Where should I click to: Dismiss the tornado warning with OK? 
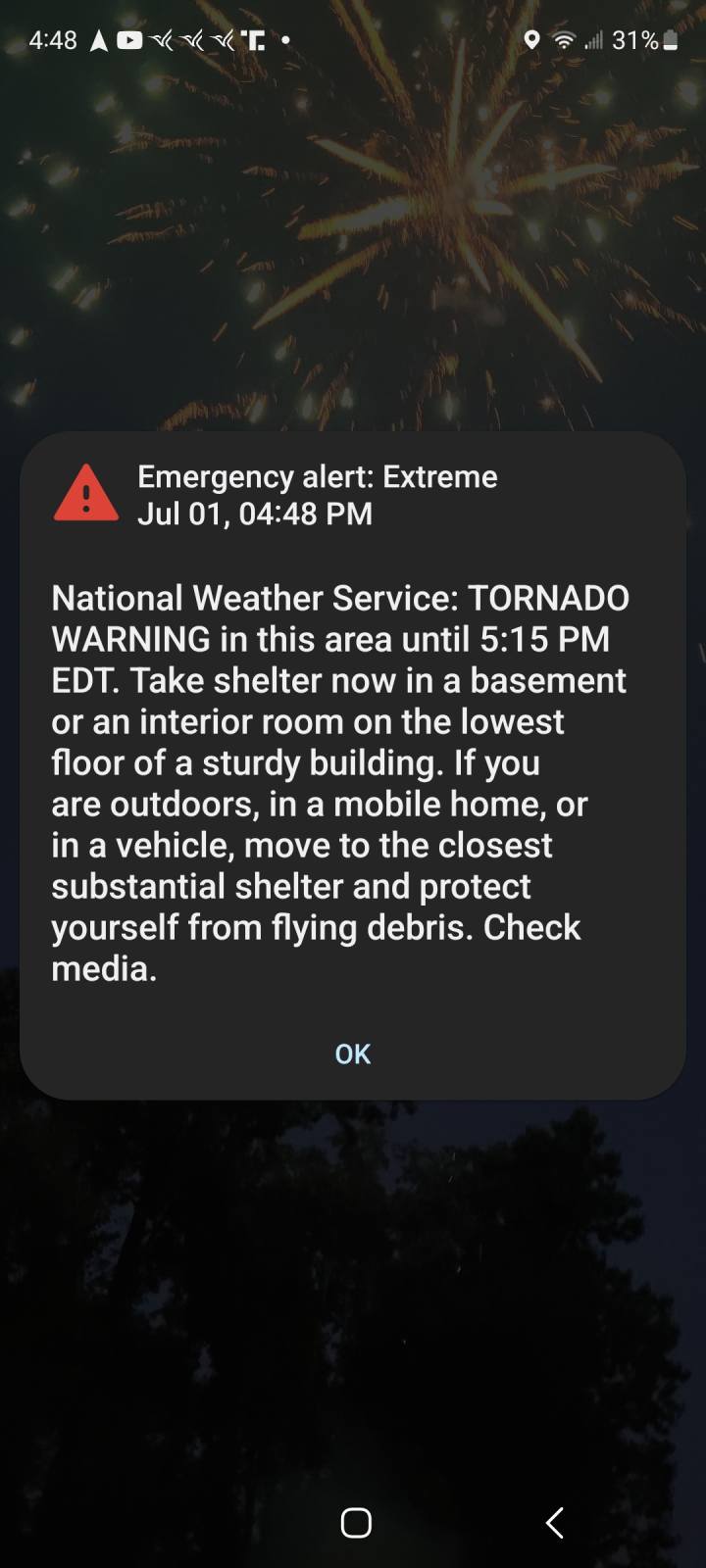pos(352,1053)
